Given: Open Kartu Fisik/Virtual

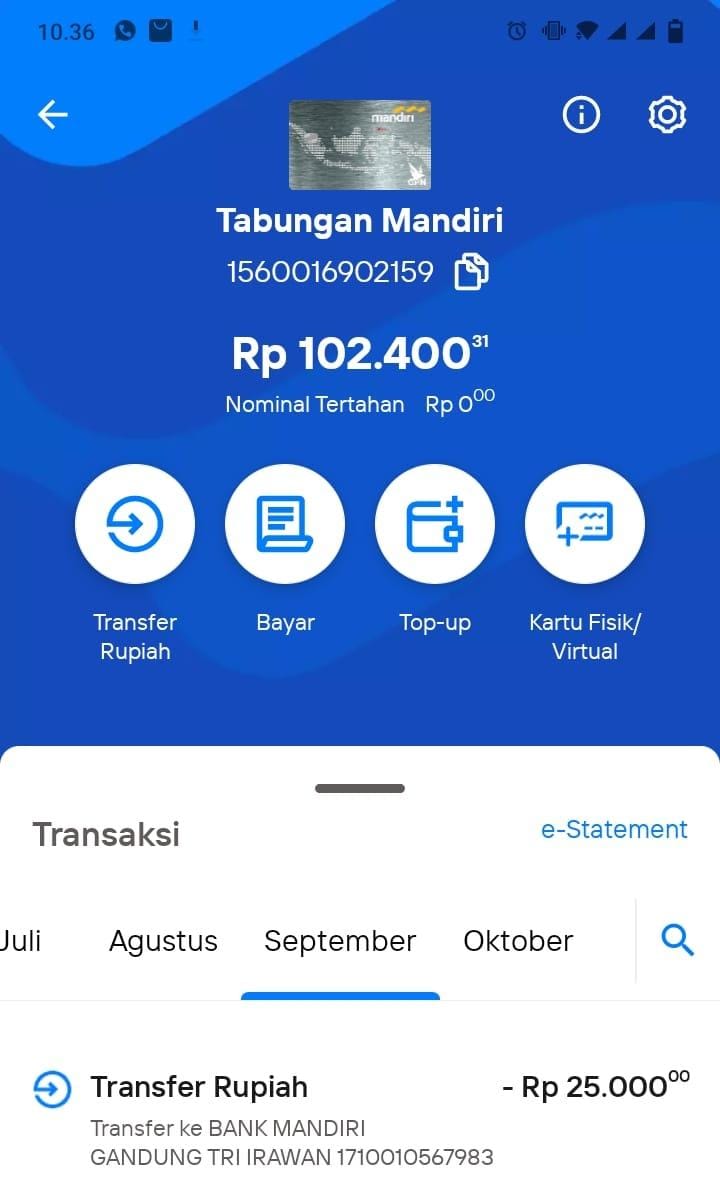Looking at the screenshot, I should 585,524.
